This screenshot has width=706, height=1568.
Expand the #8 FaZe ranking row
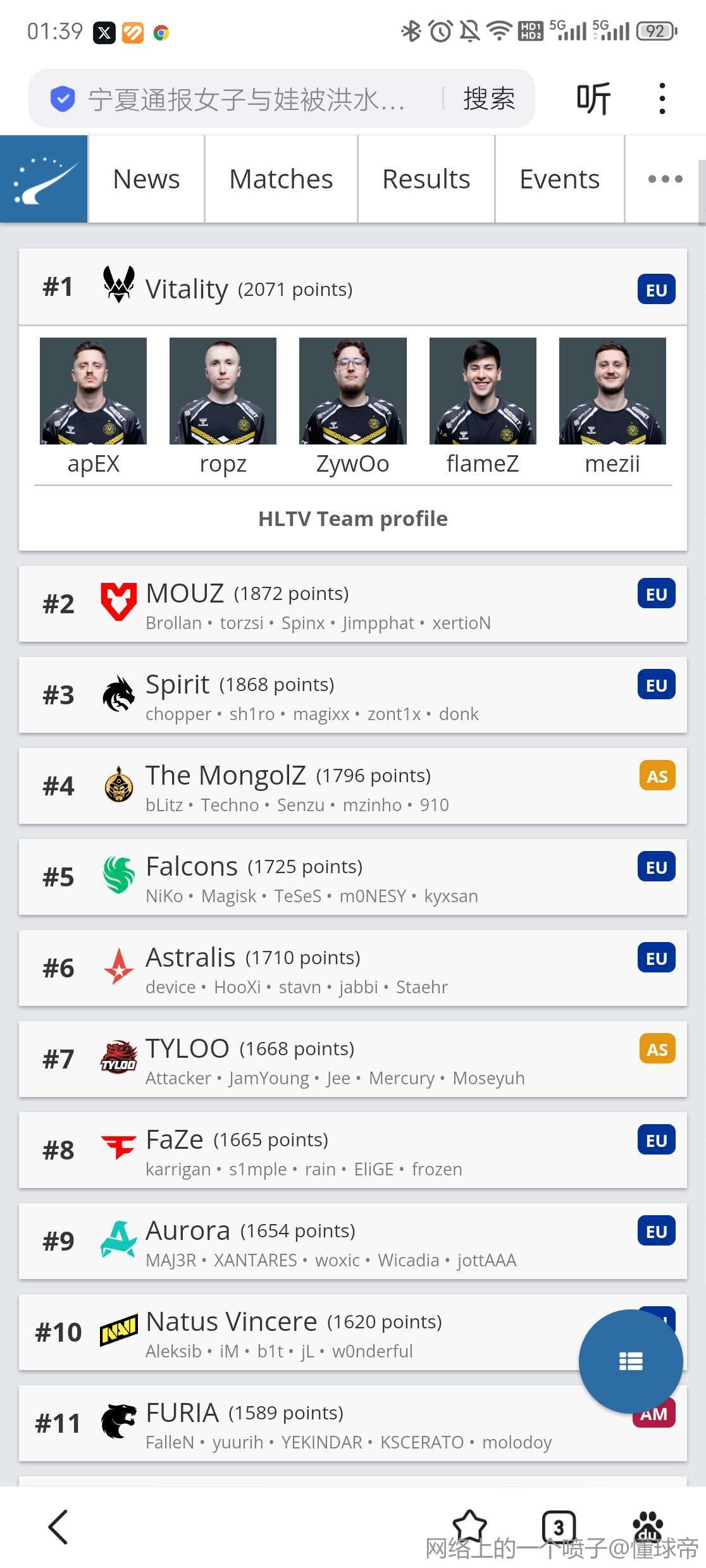point(353,1151)
